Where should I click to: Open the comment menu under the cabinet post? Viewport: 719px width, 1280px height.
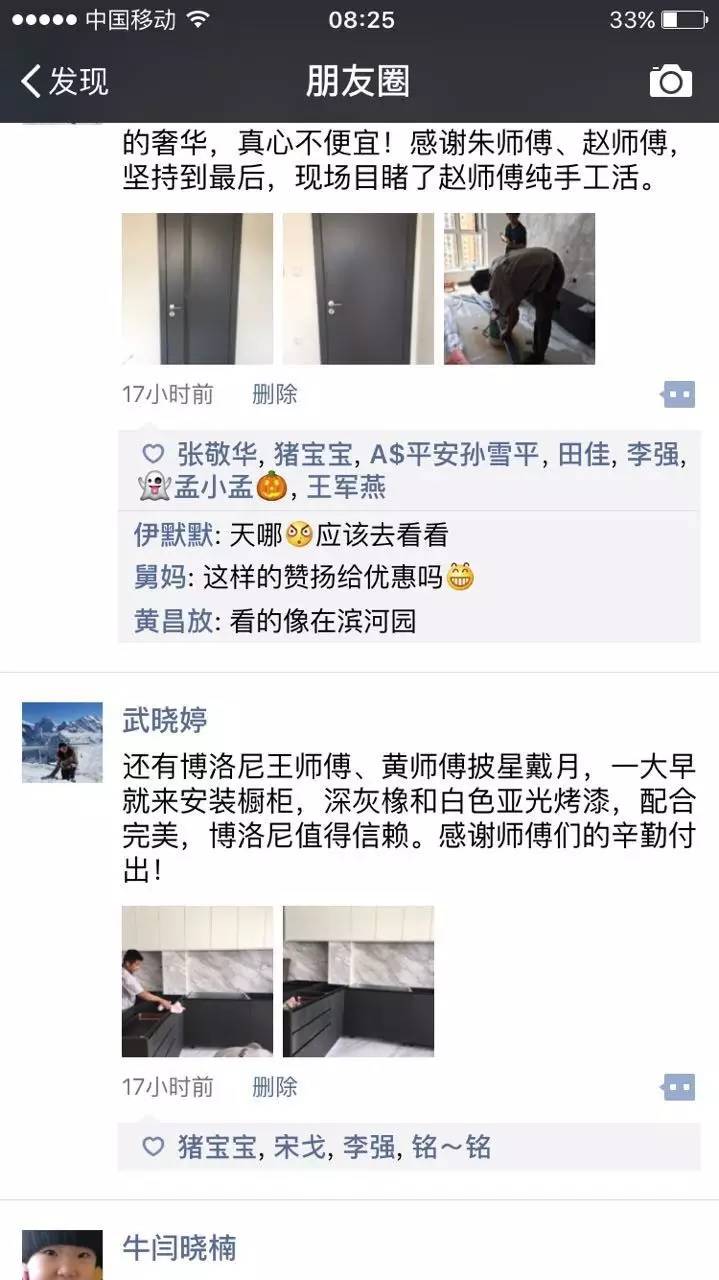point(678,1087)
